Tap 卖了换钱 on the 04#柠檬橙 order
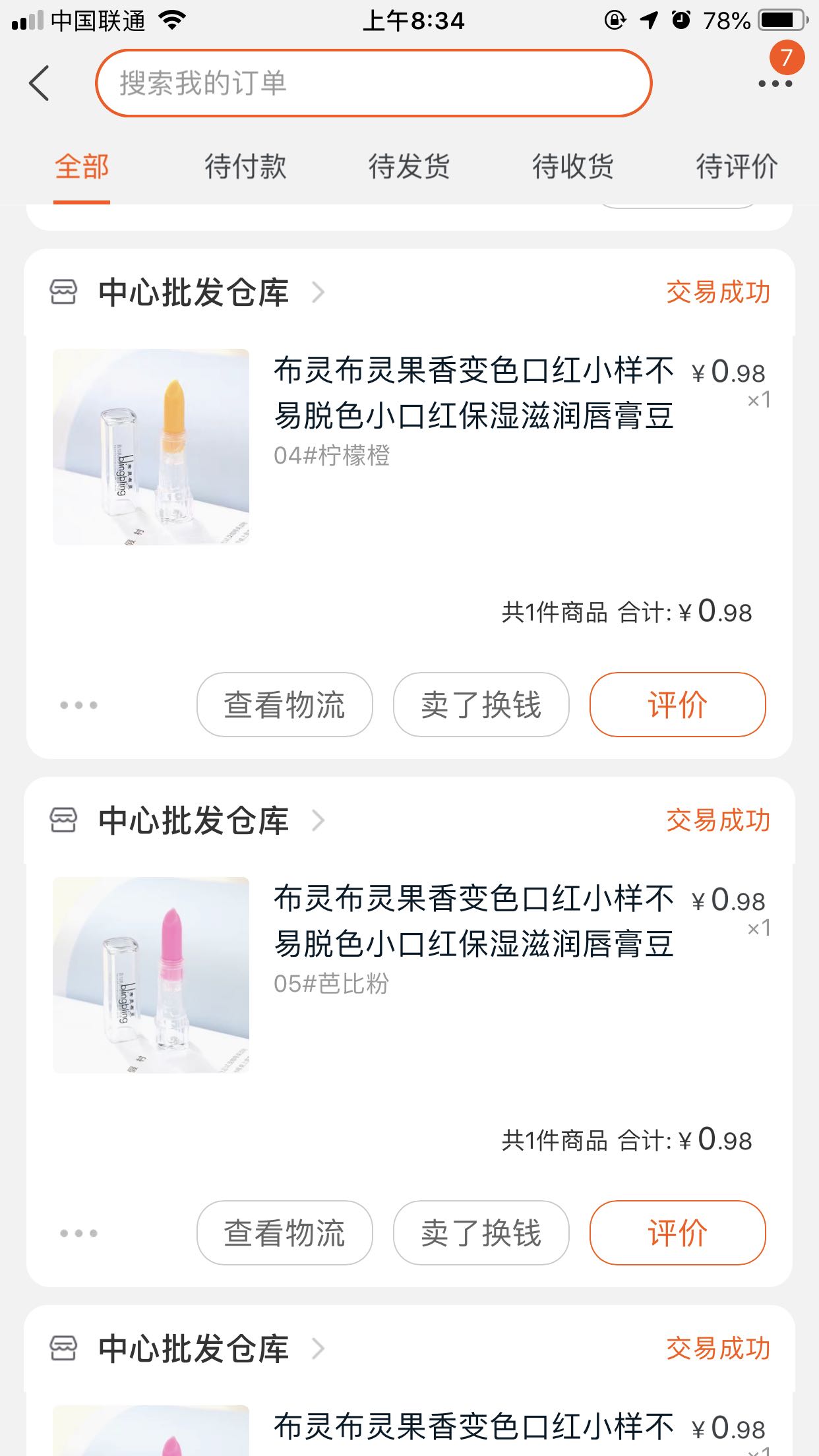 (x=481, y=704)
